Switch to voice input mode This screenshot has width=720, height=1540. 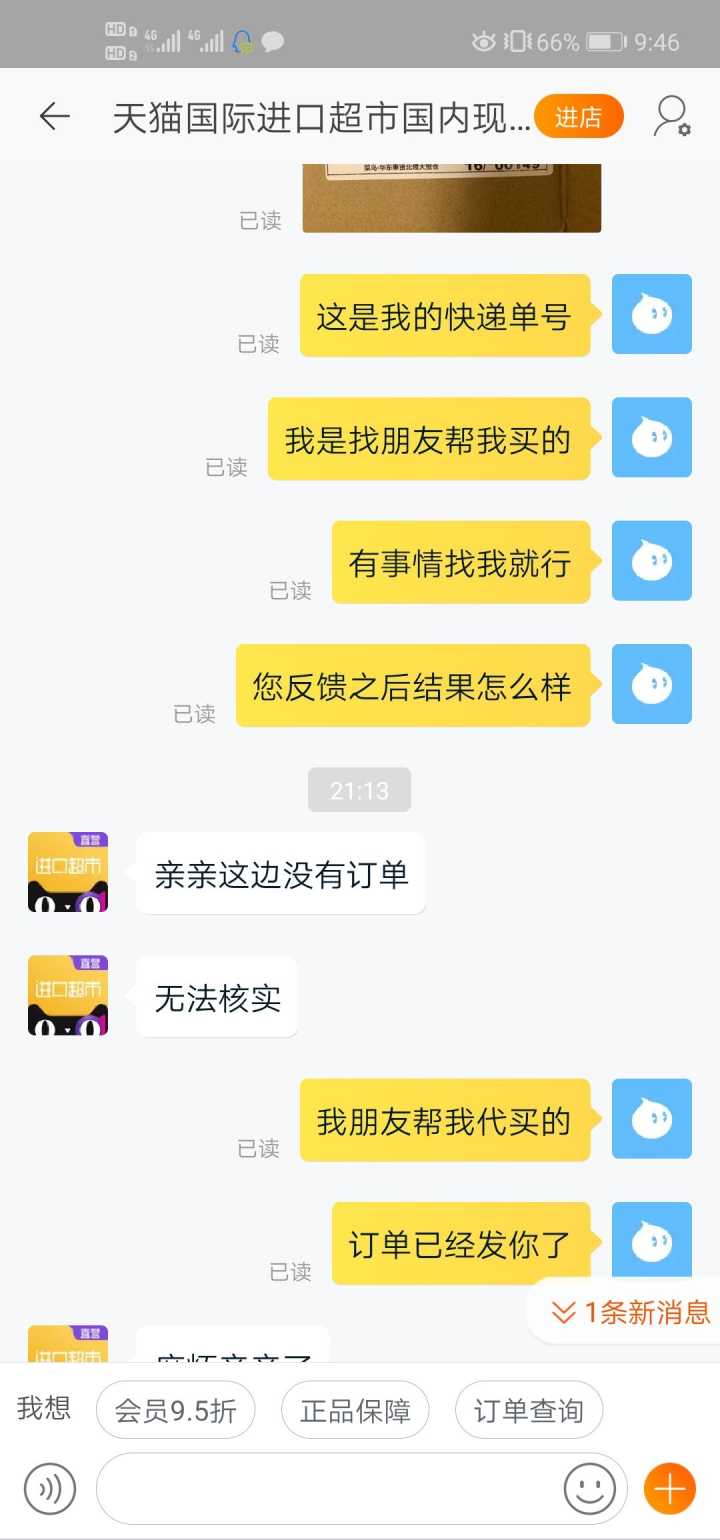[x=50, y=1489]
